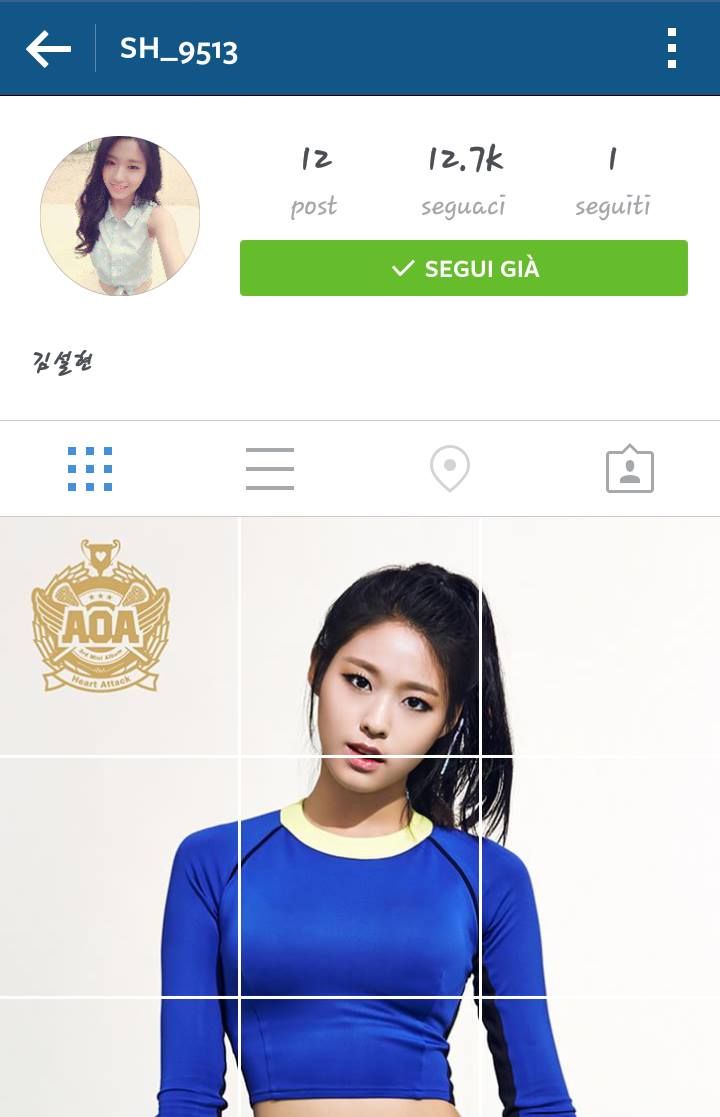Switch to the list view tab
This screenshot has width=720, height=1117.
[x=270, y=469]
